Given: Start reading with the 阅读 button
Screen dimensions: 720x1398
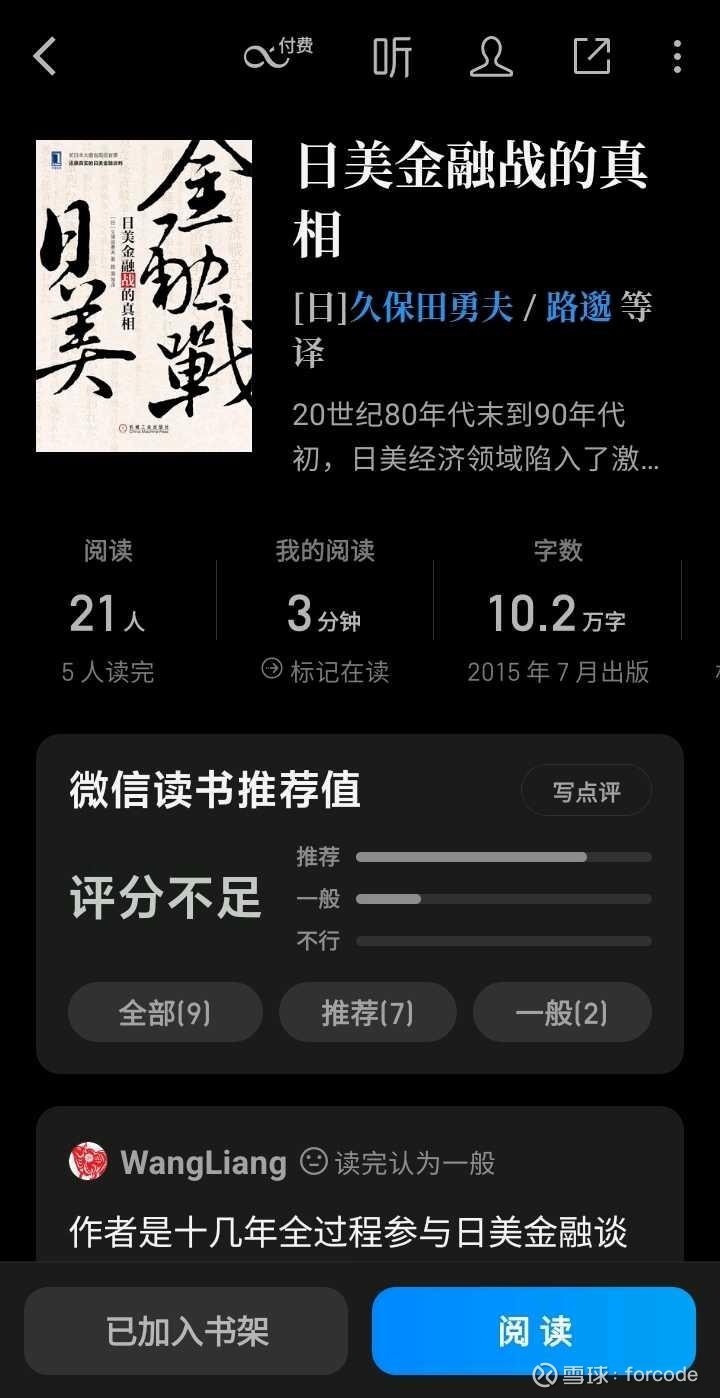Looking at the screenshot, I should coord(534,1331).
